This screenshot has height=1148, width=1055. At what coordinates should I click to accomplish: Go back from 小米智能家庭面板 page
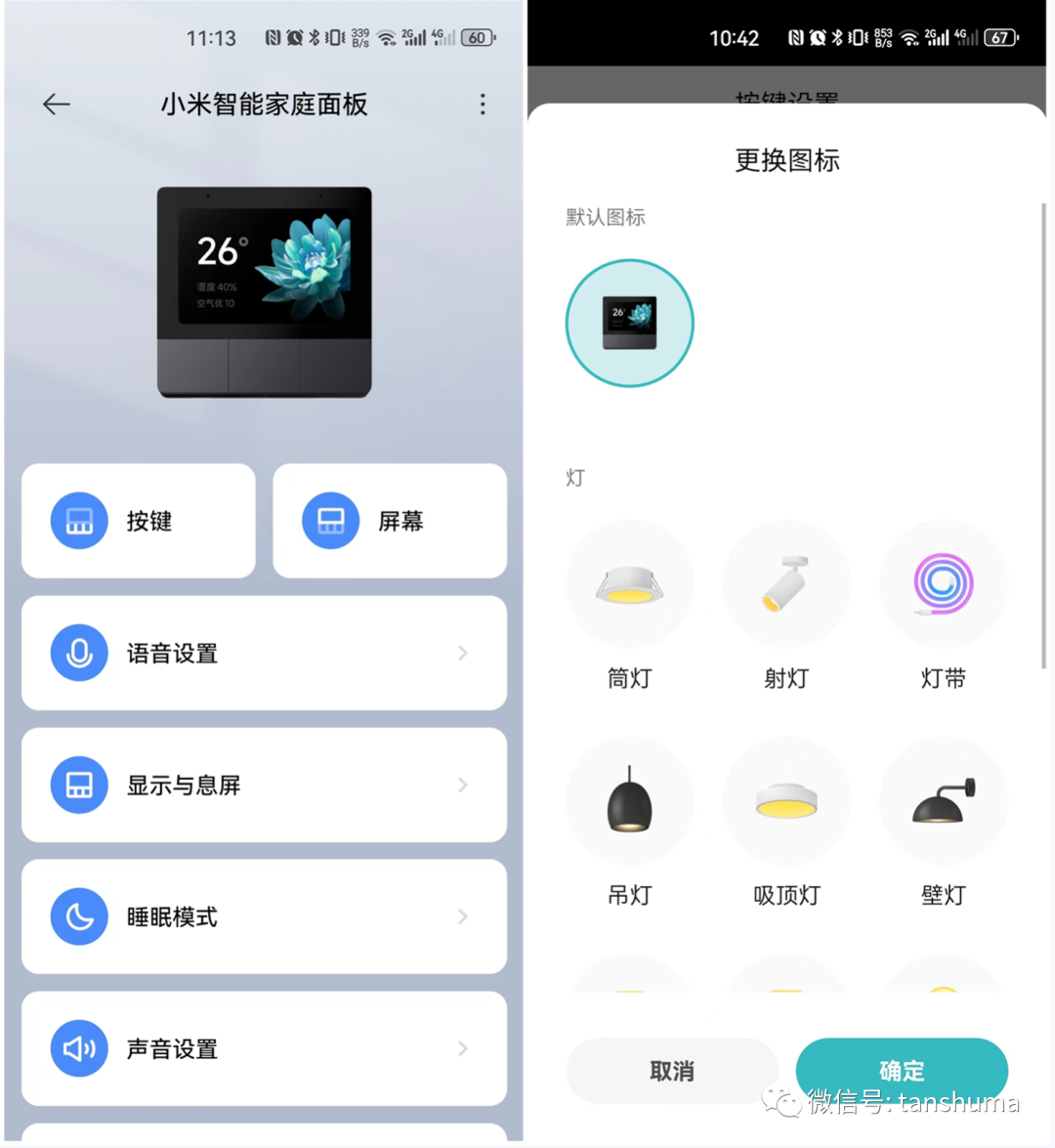pyautogui.click(x=57, y=105)
